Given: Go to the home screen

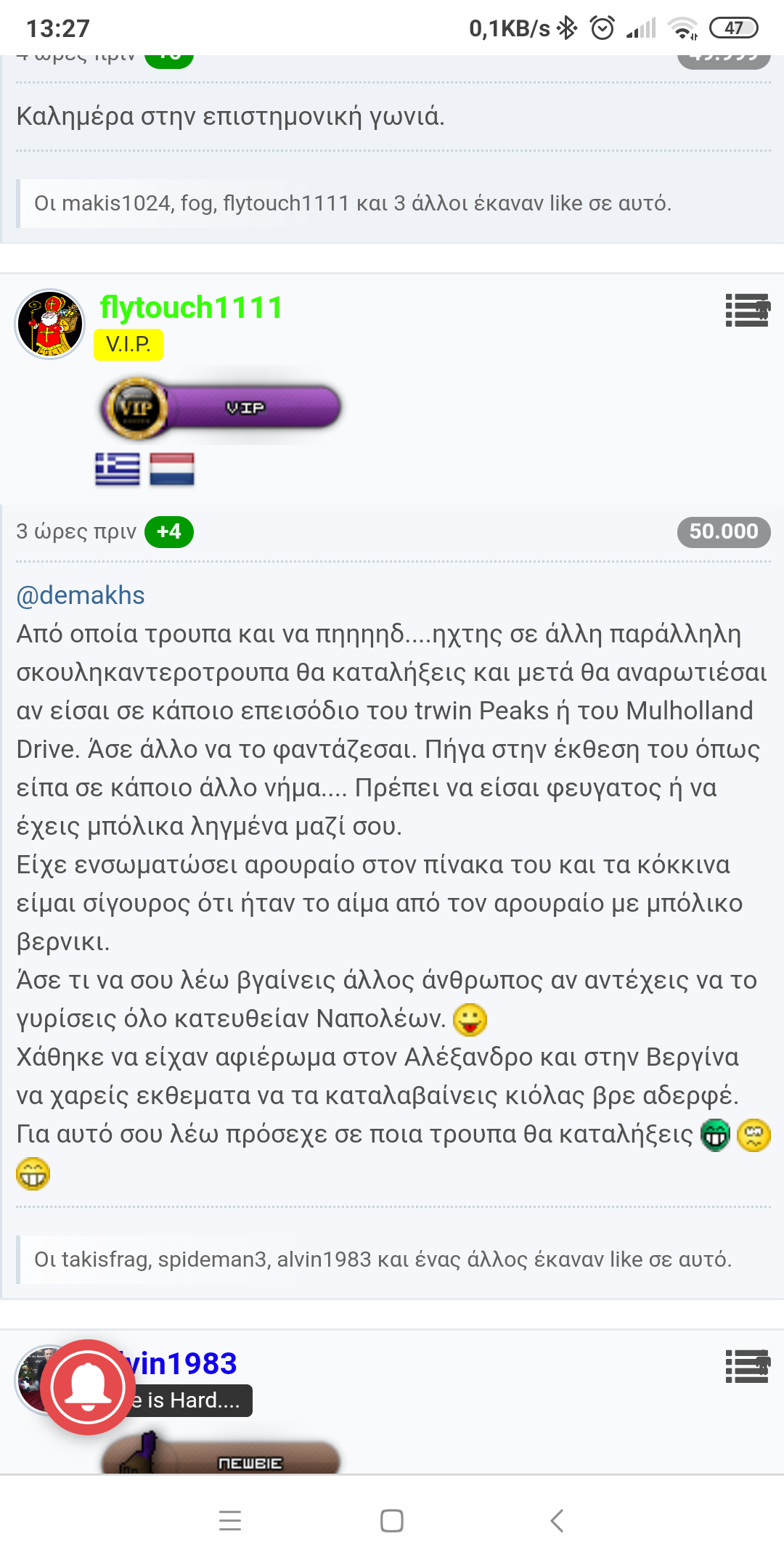Looking at the screenshot, I should point(392,1520).
